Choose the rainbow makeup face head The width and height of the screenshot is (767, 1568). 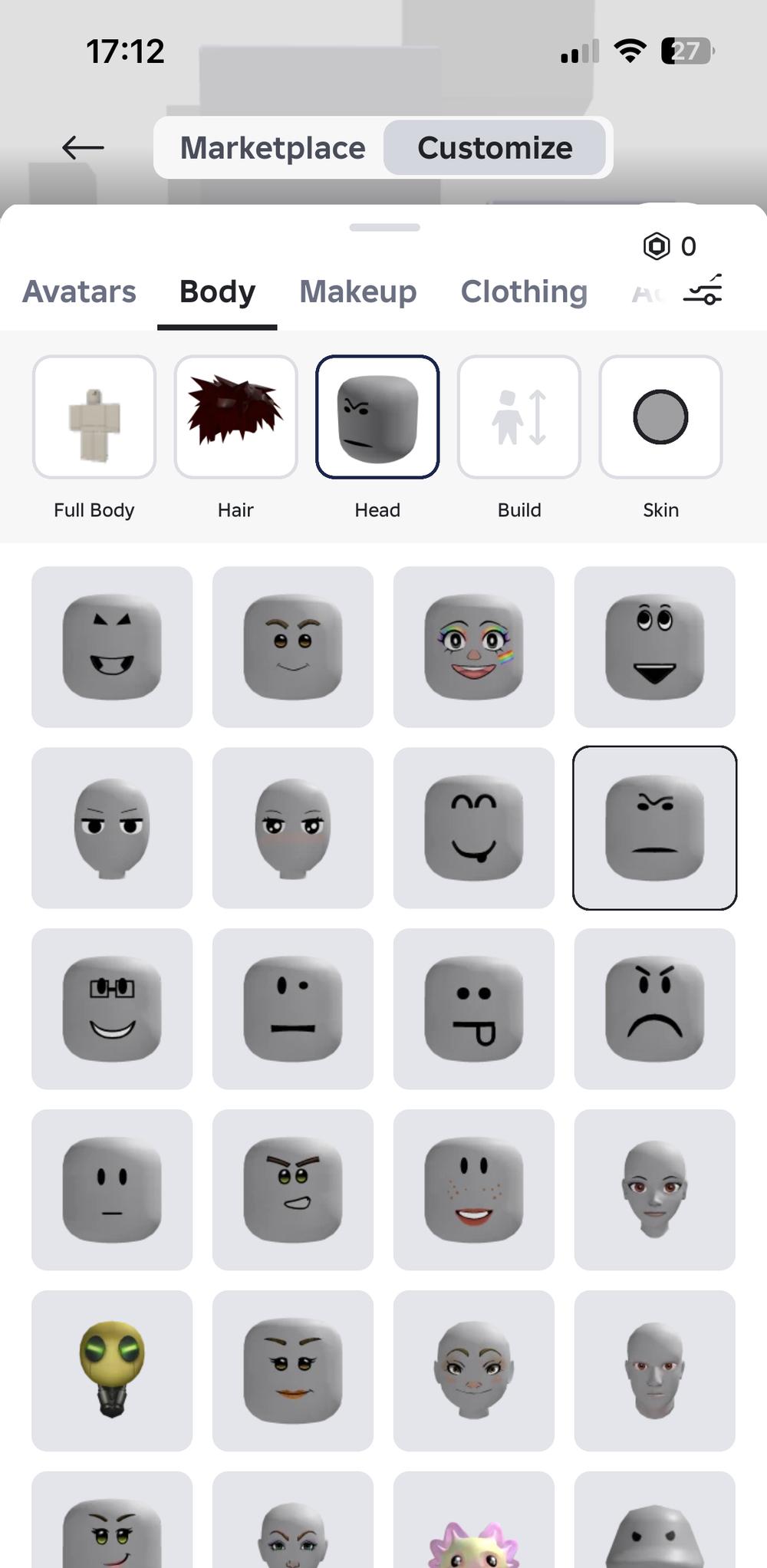pyautogui.click(x=474, y=647)
